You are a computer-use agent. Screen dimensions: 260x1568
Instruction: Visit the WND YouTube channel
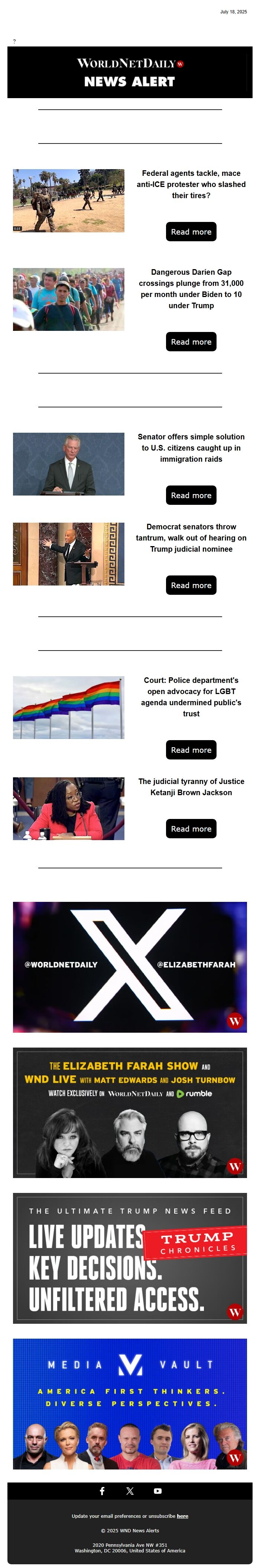click(157, 1491)
